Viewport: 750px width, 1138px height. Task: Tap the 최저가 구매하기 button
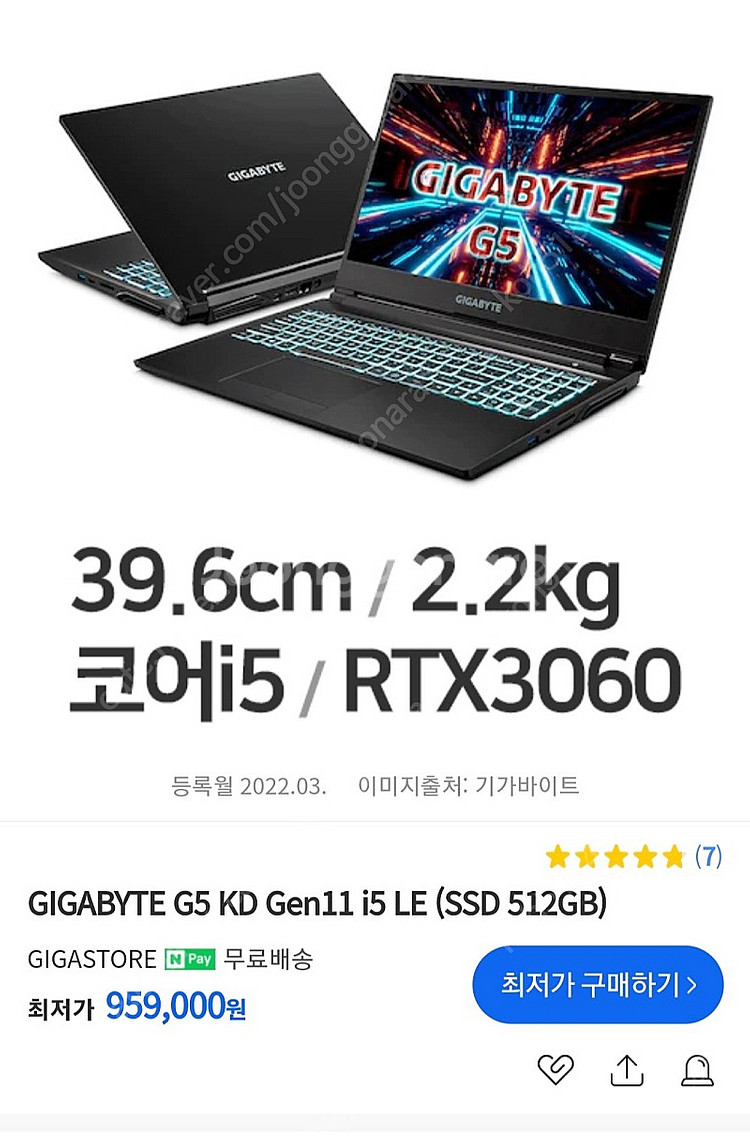(598, 984)
